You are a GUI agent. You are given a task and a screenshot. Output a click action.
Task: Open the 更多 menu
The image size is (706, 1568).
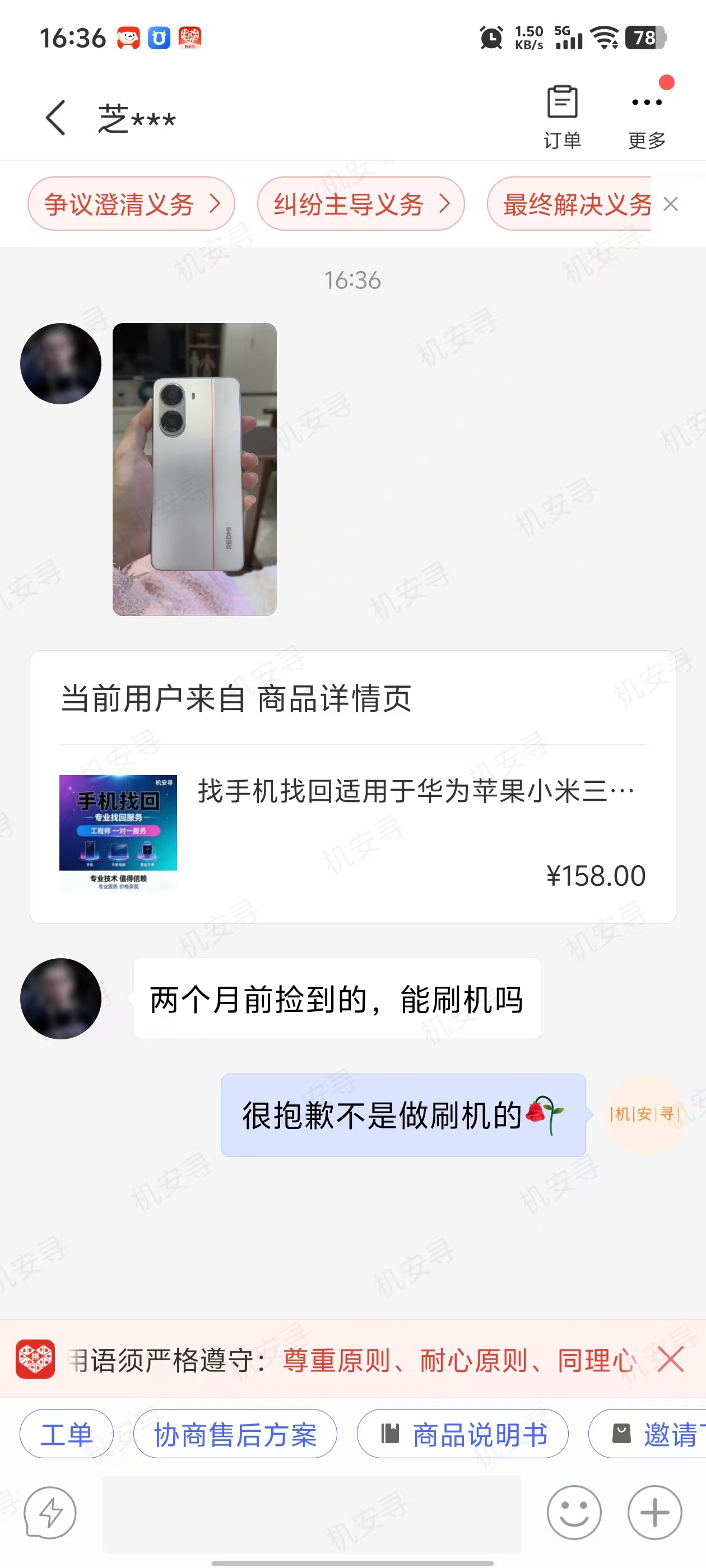click(x=646, y=117)
